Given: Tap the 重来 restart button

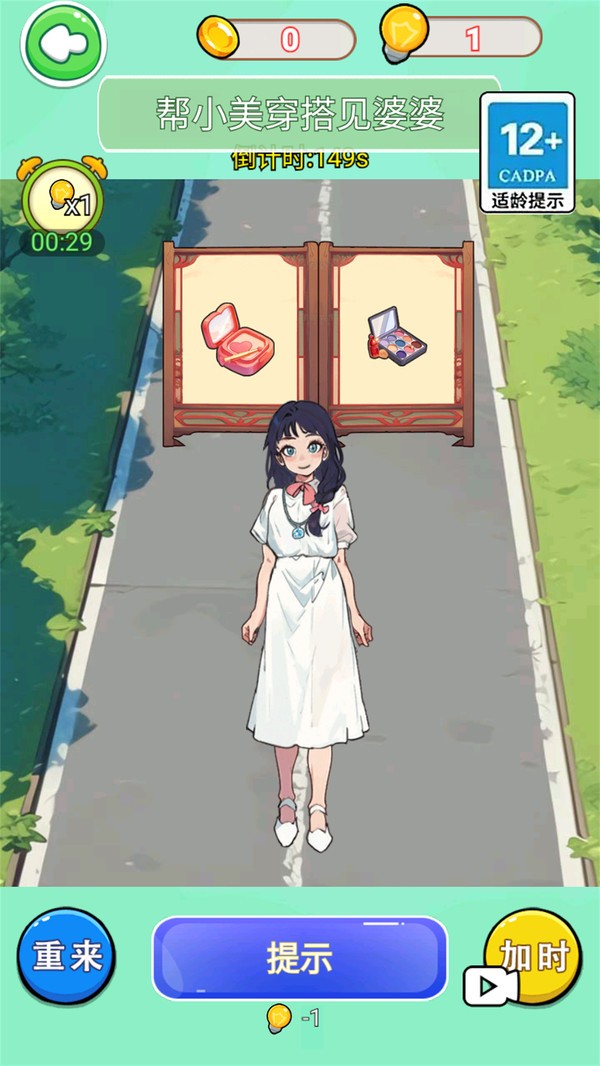Looking at the screenshot, I should tap(67, 956).
